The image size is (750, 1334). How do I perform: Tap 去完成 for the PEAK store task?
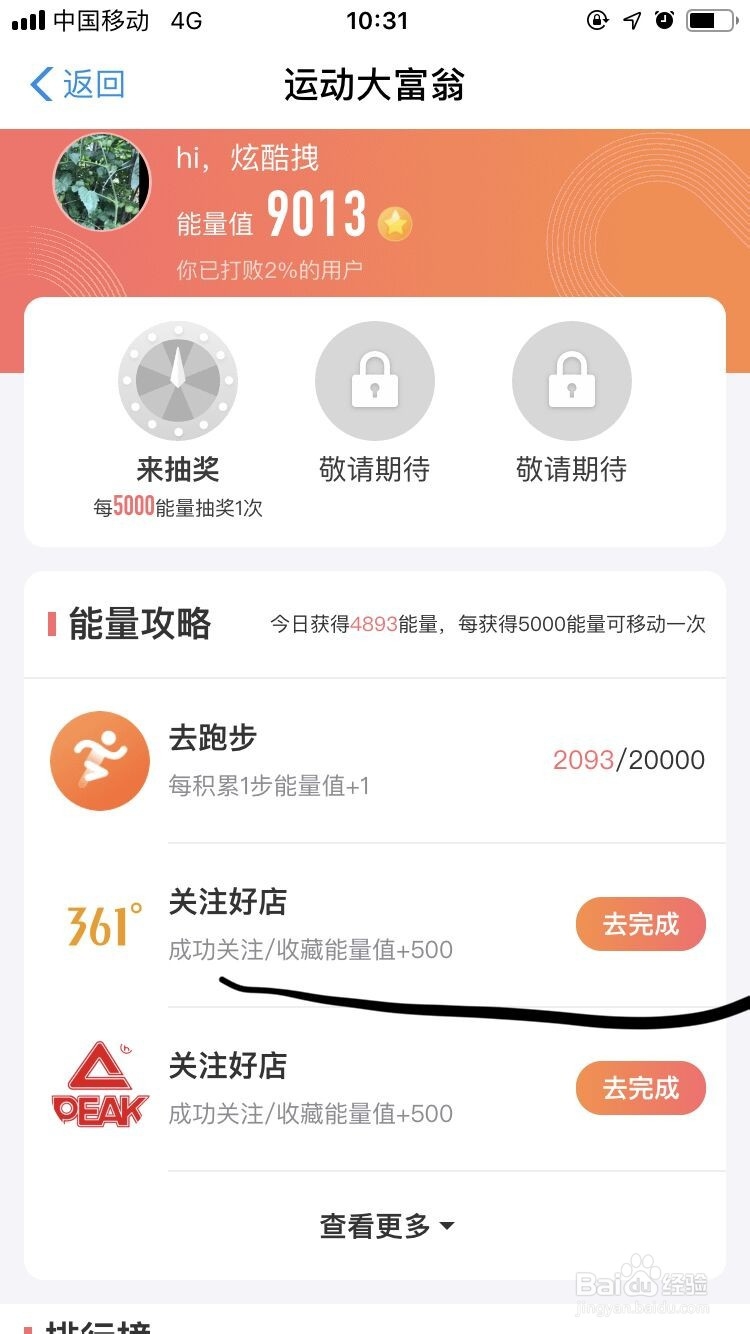point(640,1087)
